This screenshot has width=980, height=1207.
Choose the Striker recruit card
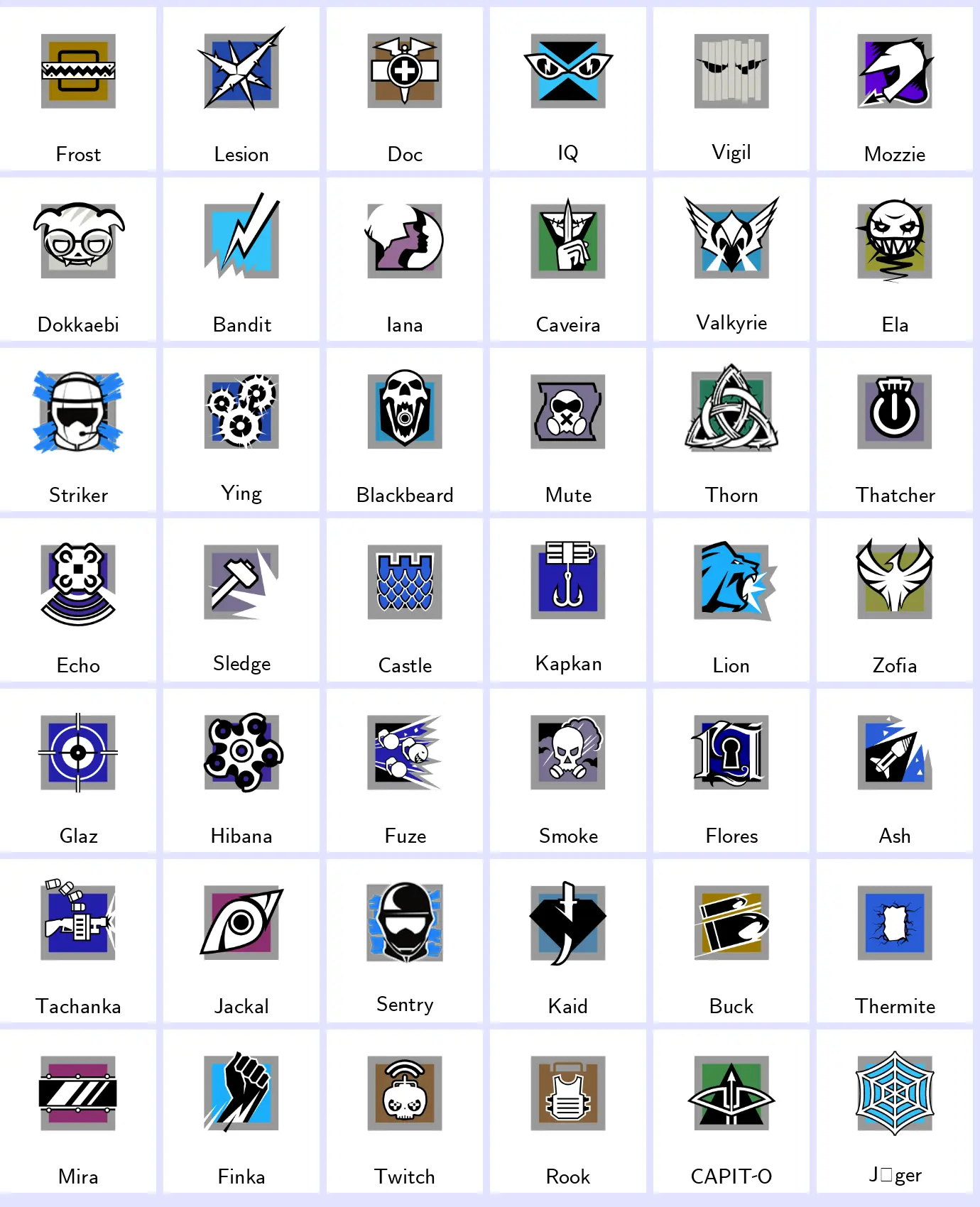click(78, 430)
